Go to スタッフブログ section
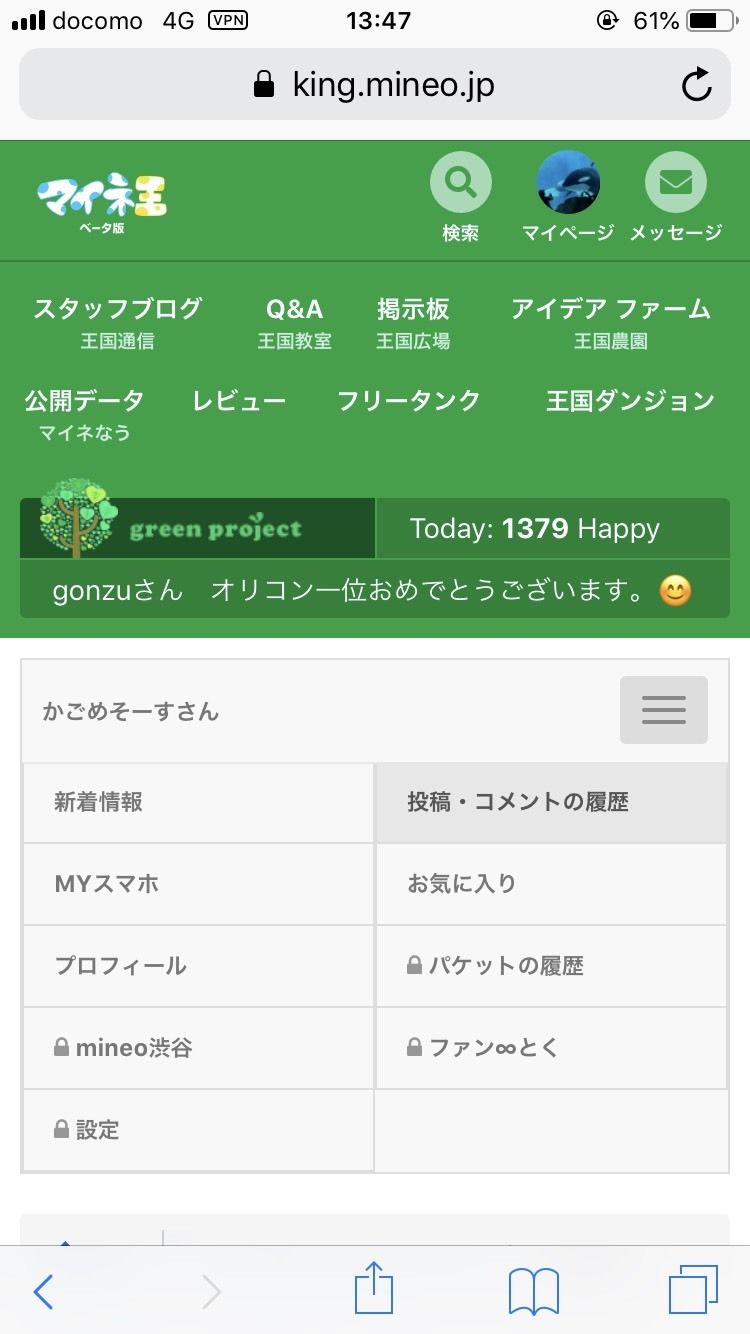 pos(118,321)
